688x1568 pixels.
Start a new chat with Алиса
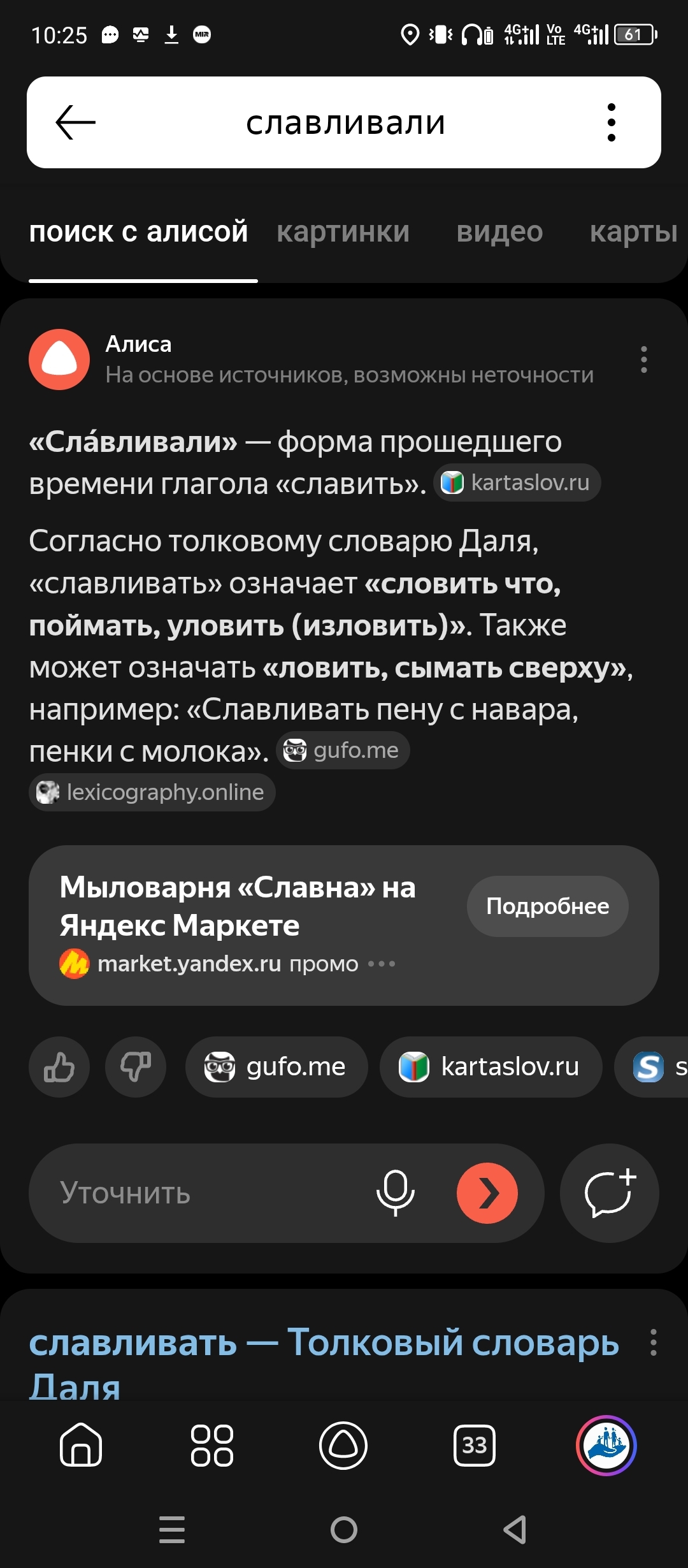pyautogui.click(x=609, y=1193)
